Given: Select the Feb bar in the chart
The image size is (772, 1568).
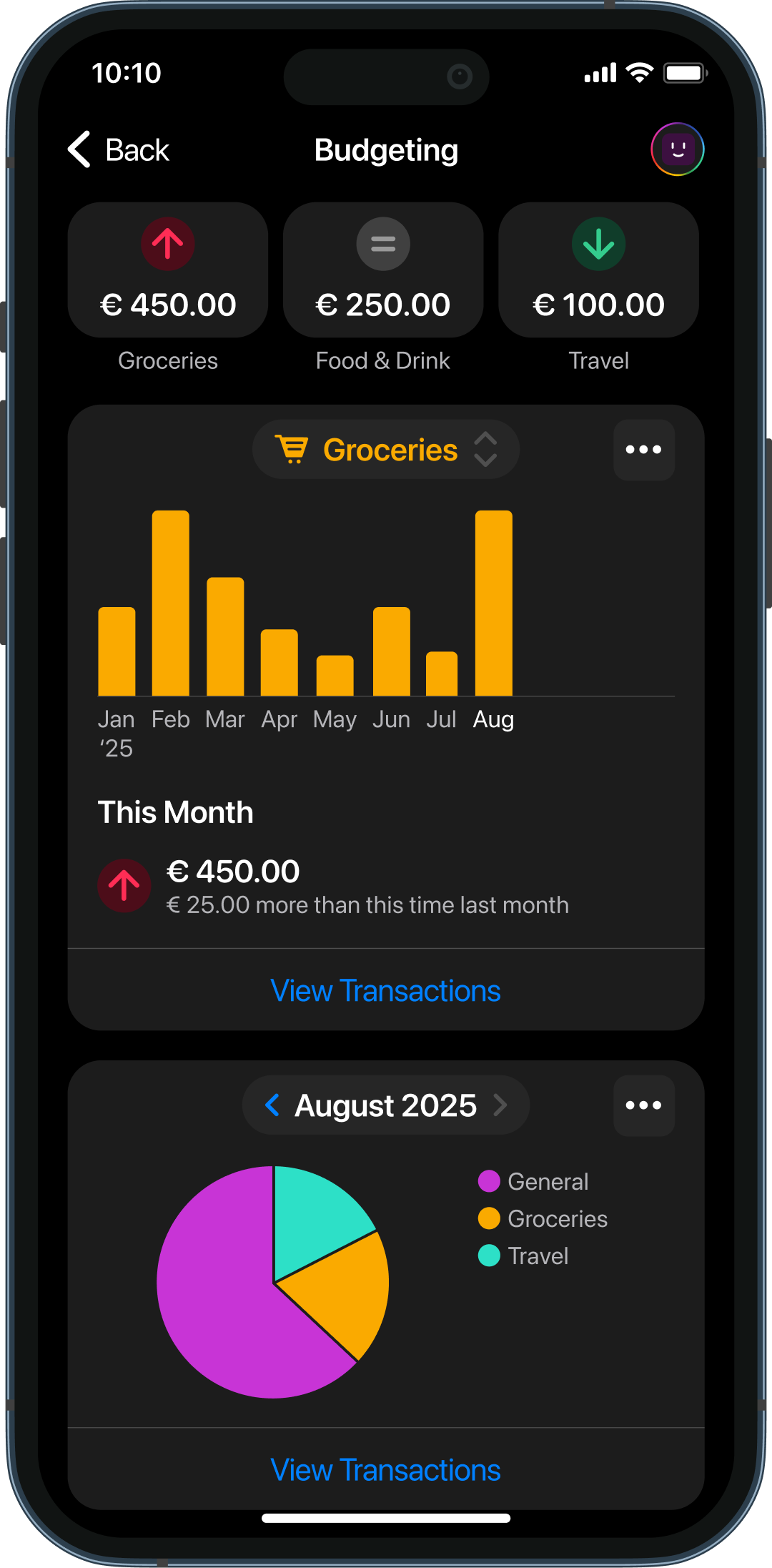Looking at the screenshot, I should click(x=171, y=603).
